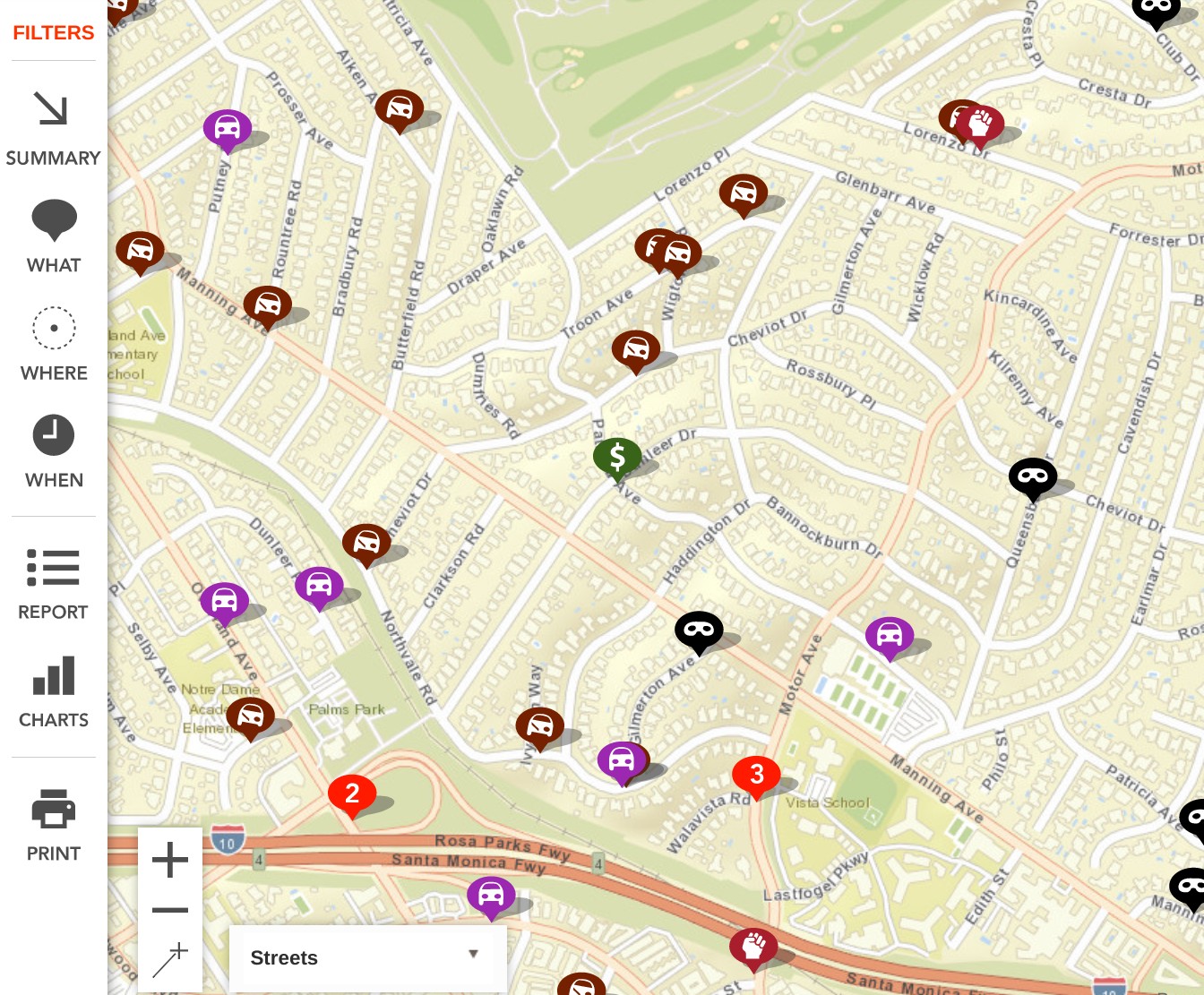Select the draw line tool
Viewport: 1204px width, 995px height.
[x=170, y=959]
